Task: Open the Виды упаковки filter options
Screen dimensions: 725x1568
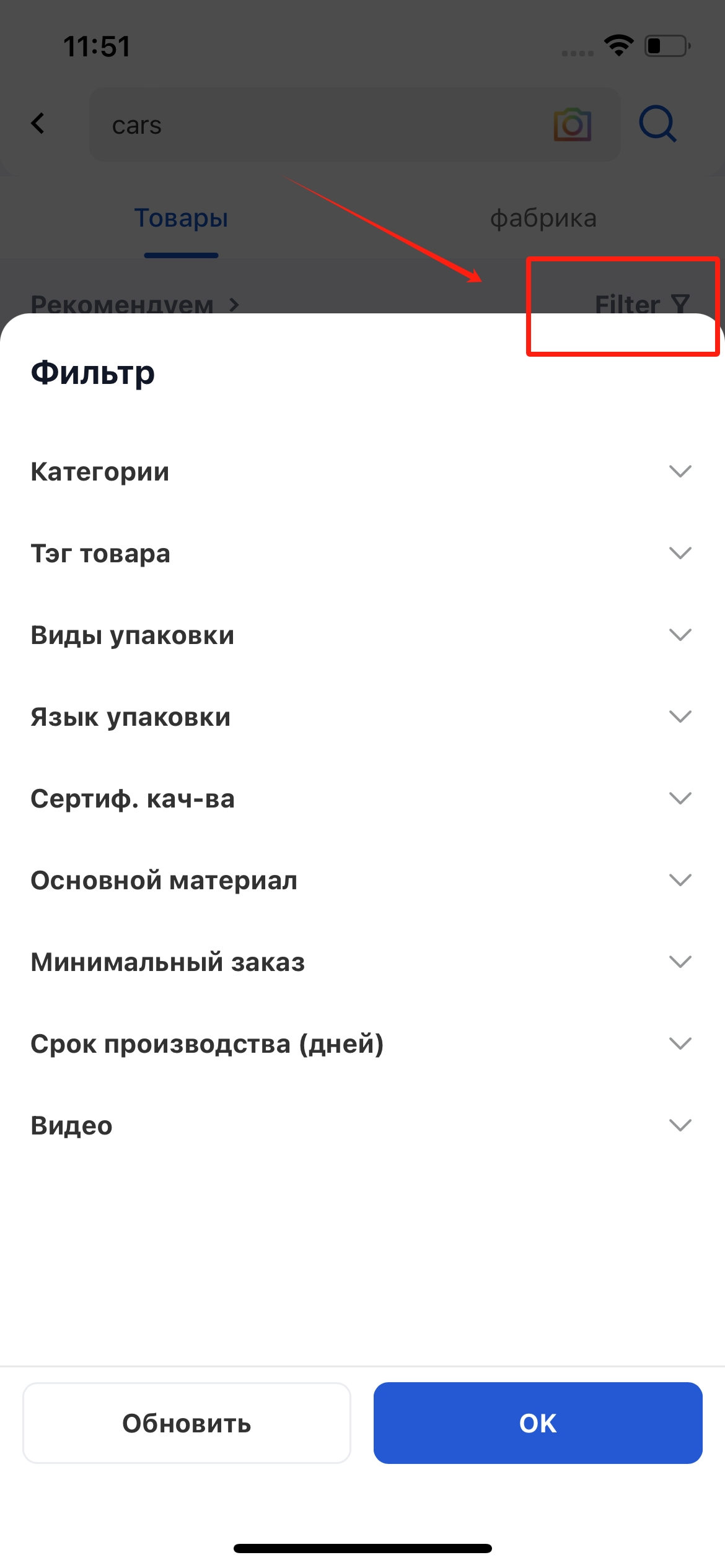Action: point(362,635)
